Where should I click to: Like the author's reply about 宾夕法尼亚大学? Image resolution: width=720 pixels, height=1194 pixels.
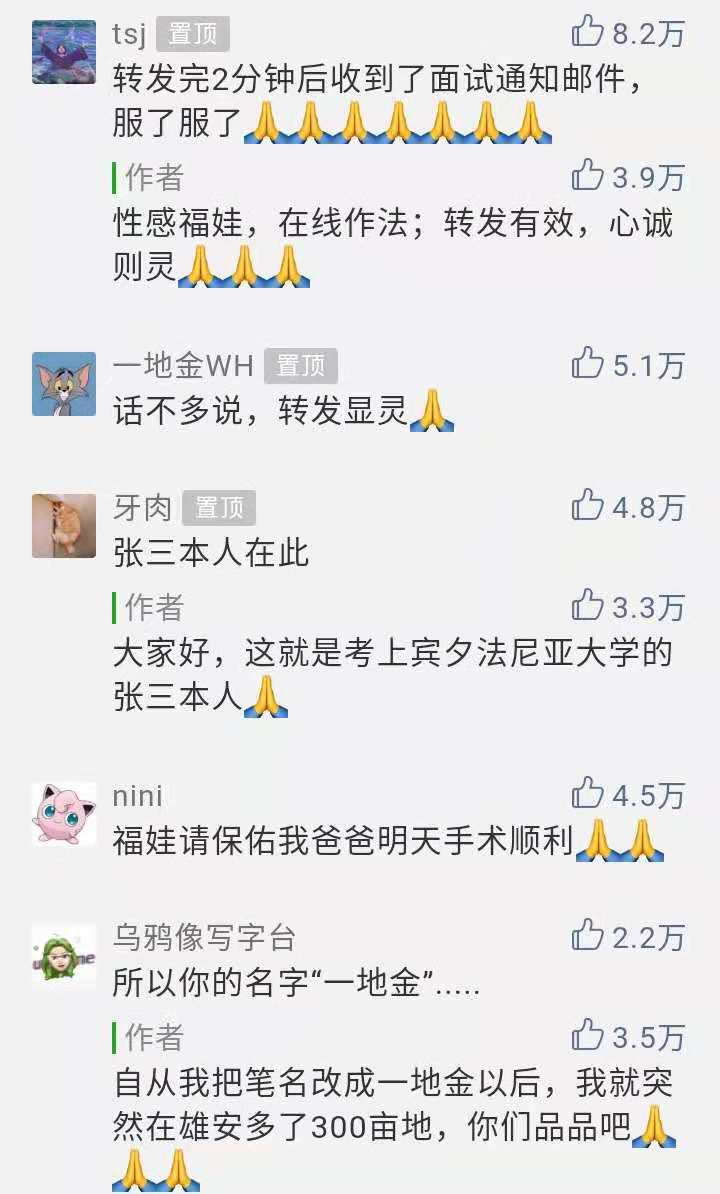point(588,606)
